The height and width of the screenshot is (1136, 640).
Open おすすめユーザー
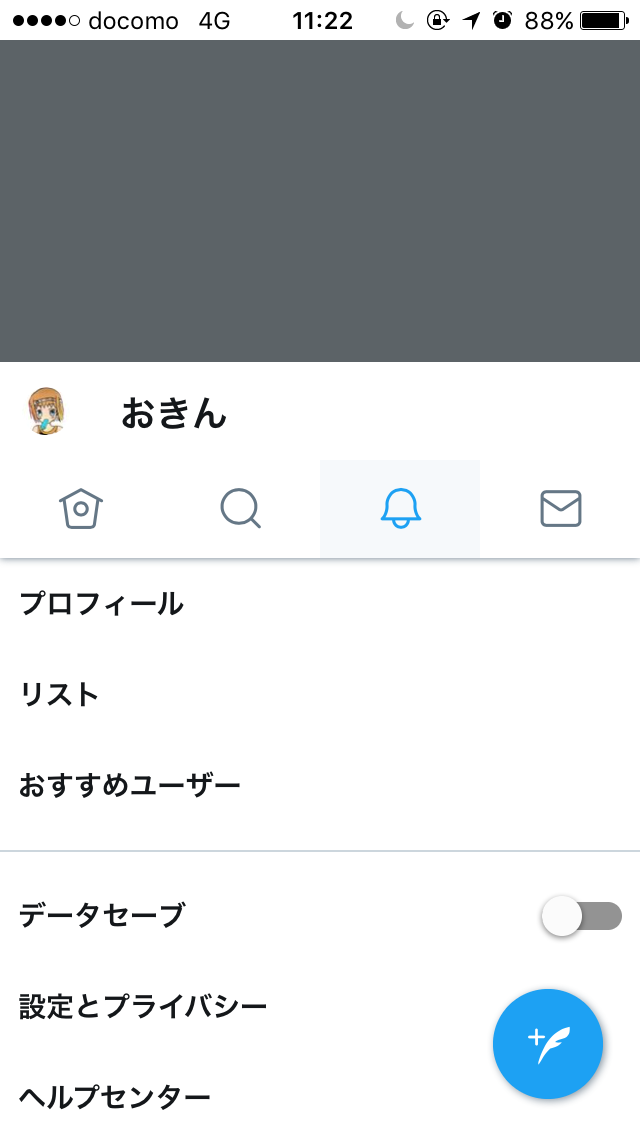click(130, 785)
